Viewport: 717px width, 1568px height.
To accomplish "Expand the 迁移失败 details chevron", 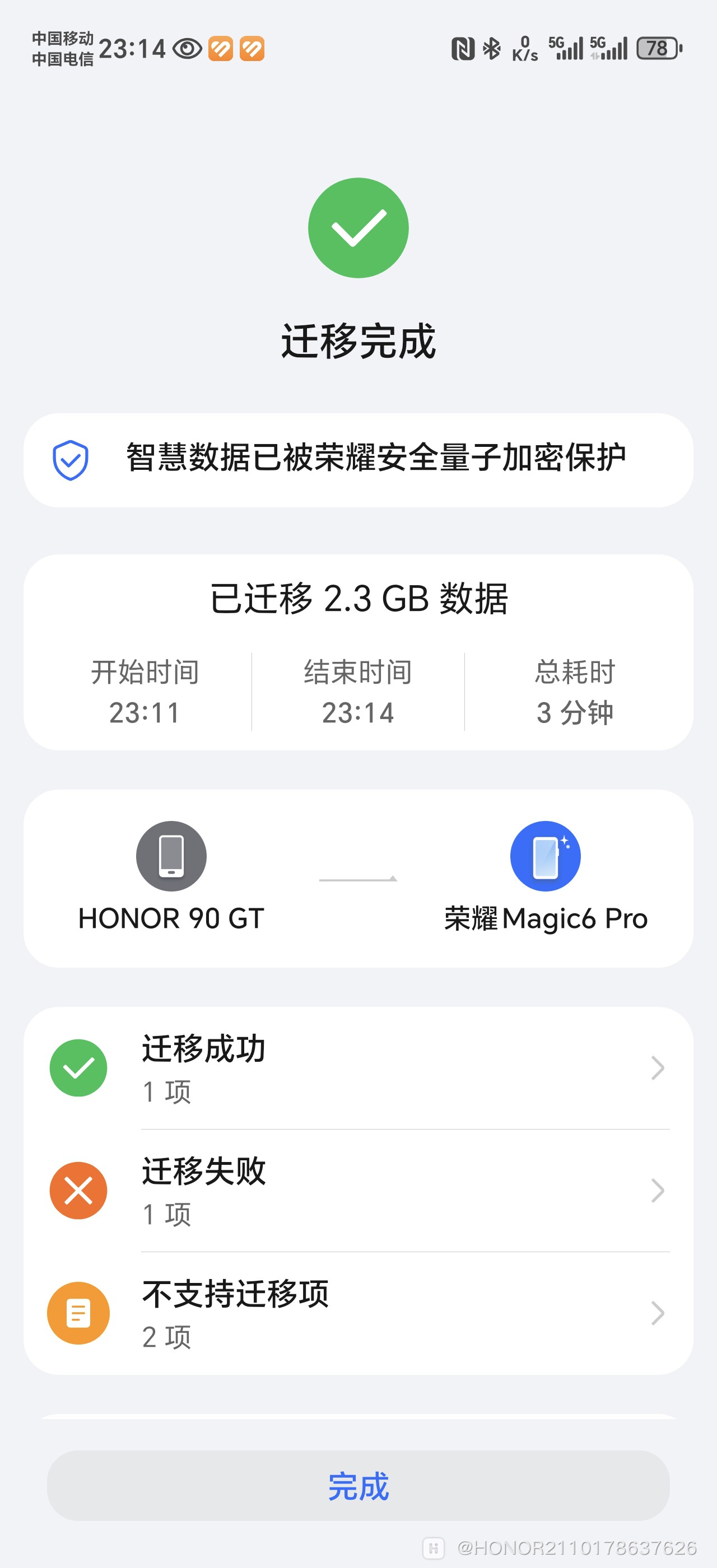I will 658,1191.
